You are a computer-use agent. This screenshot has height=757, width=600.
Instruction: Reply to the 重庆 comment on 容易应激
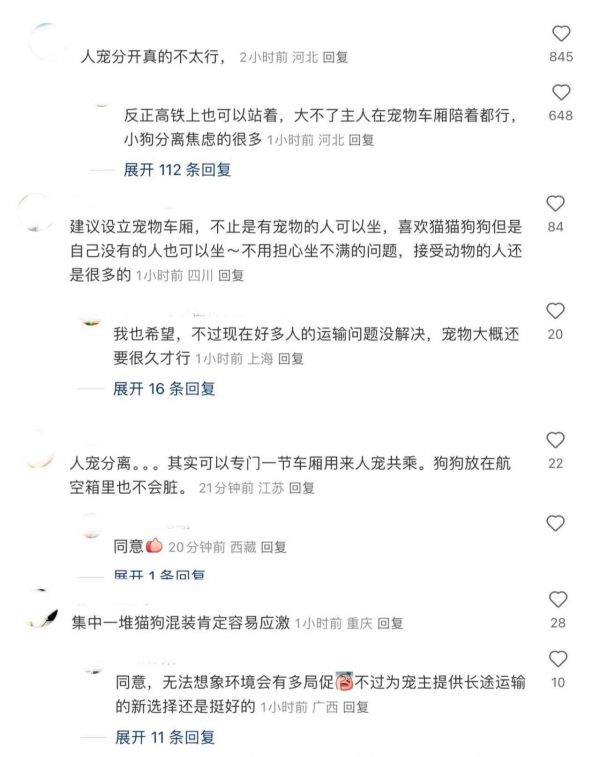pos(391,623)
